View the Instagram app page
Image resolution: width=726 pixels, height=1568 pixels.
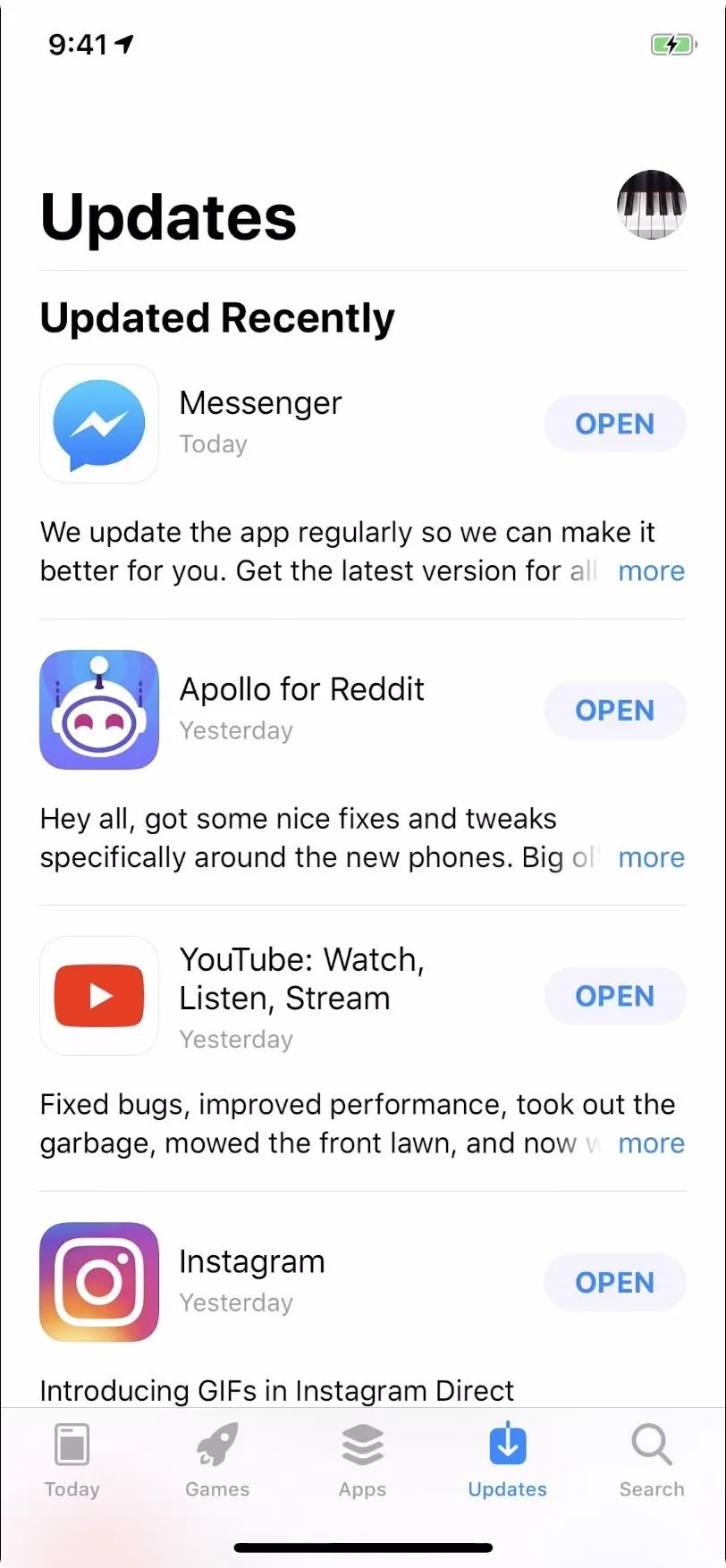[x=99, y=1282]
